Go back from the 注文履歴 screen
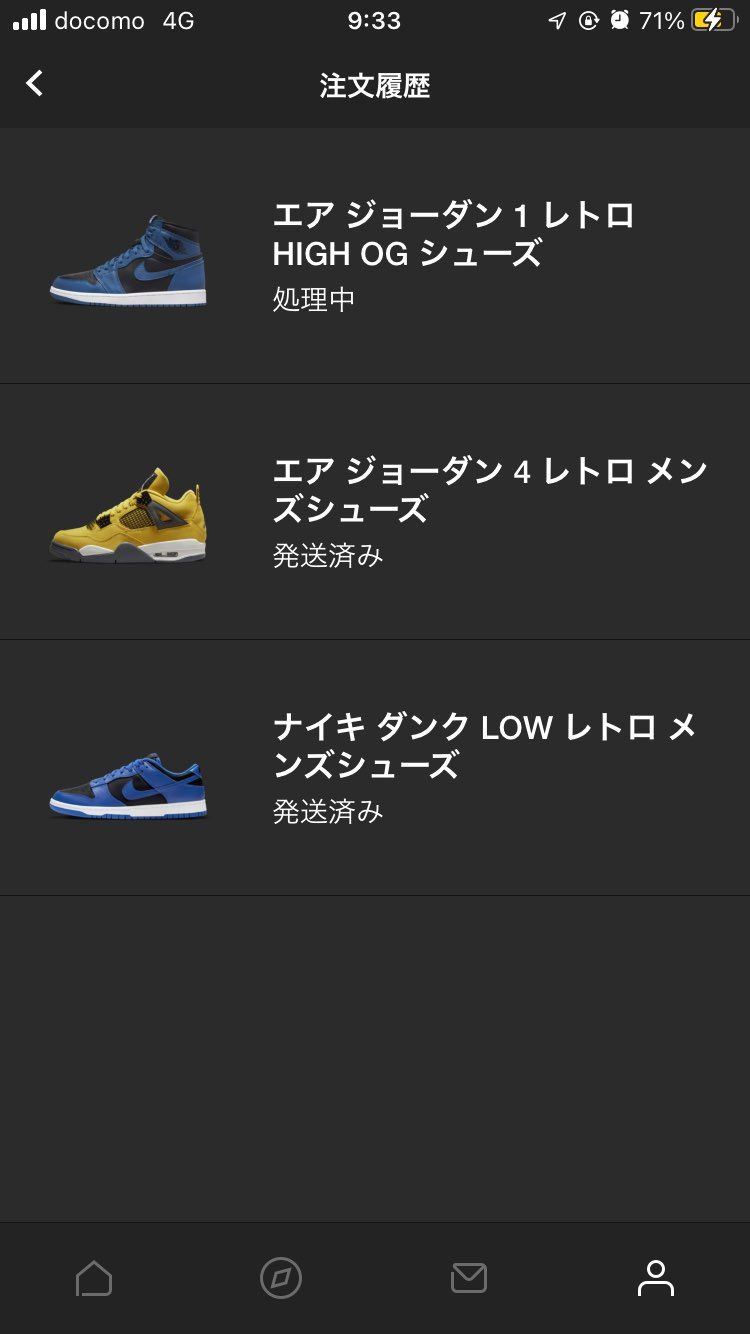Image resolution: width=750 pixels, height=1334 pixels. coord(35,84)
